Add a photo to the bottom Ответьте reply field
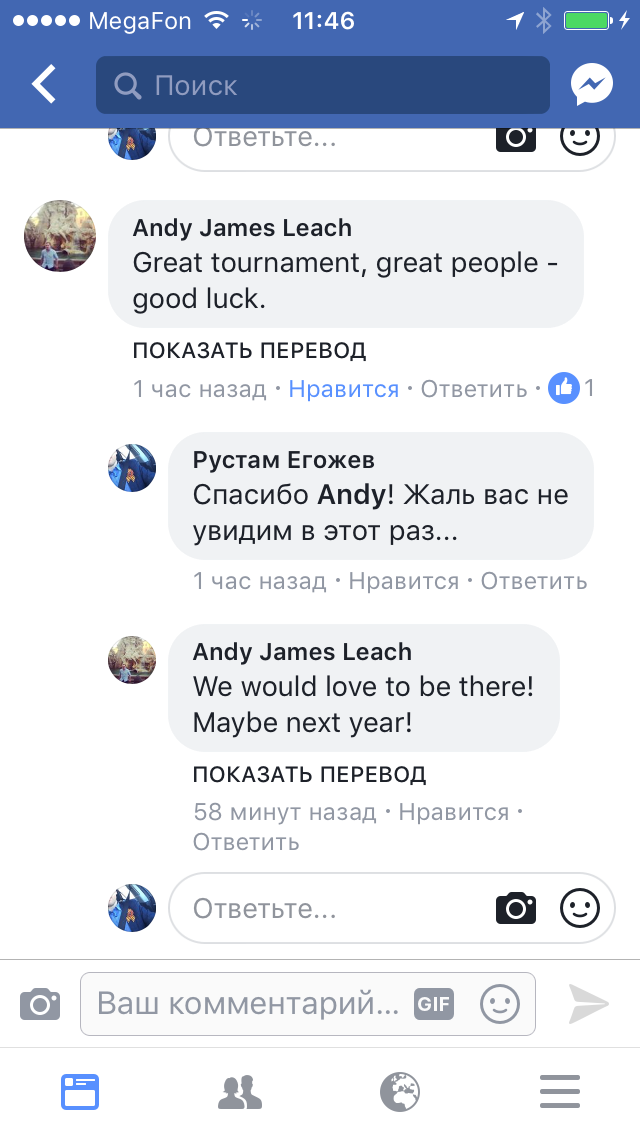The height and width of the screenshot is (1136, 640). point(516,908)
